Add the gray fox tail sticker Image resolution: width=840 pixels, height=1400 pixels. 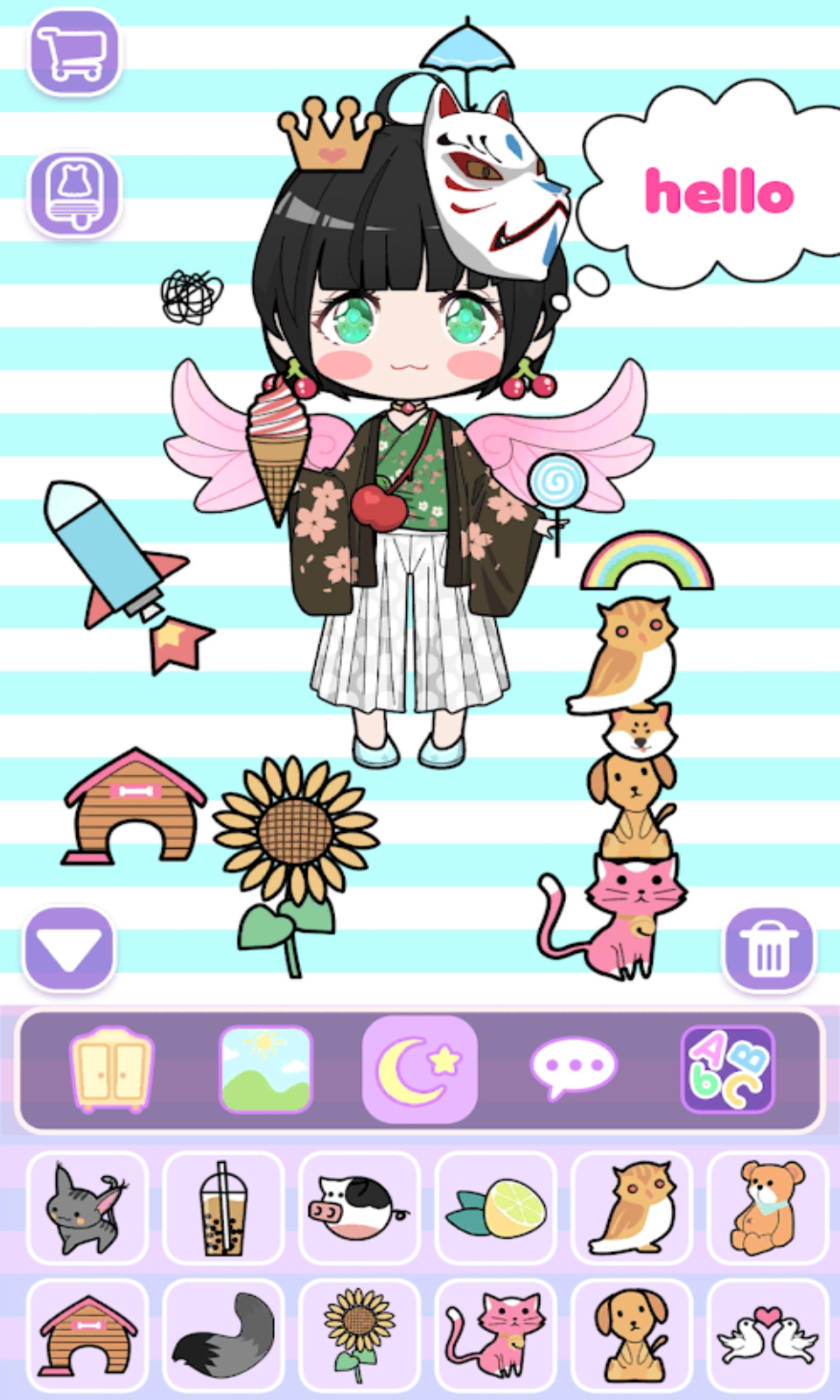point(223,1335)
